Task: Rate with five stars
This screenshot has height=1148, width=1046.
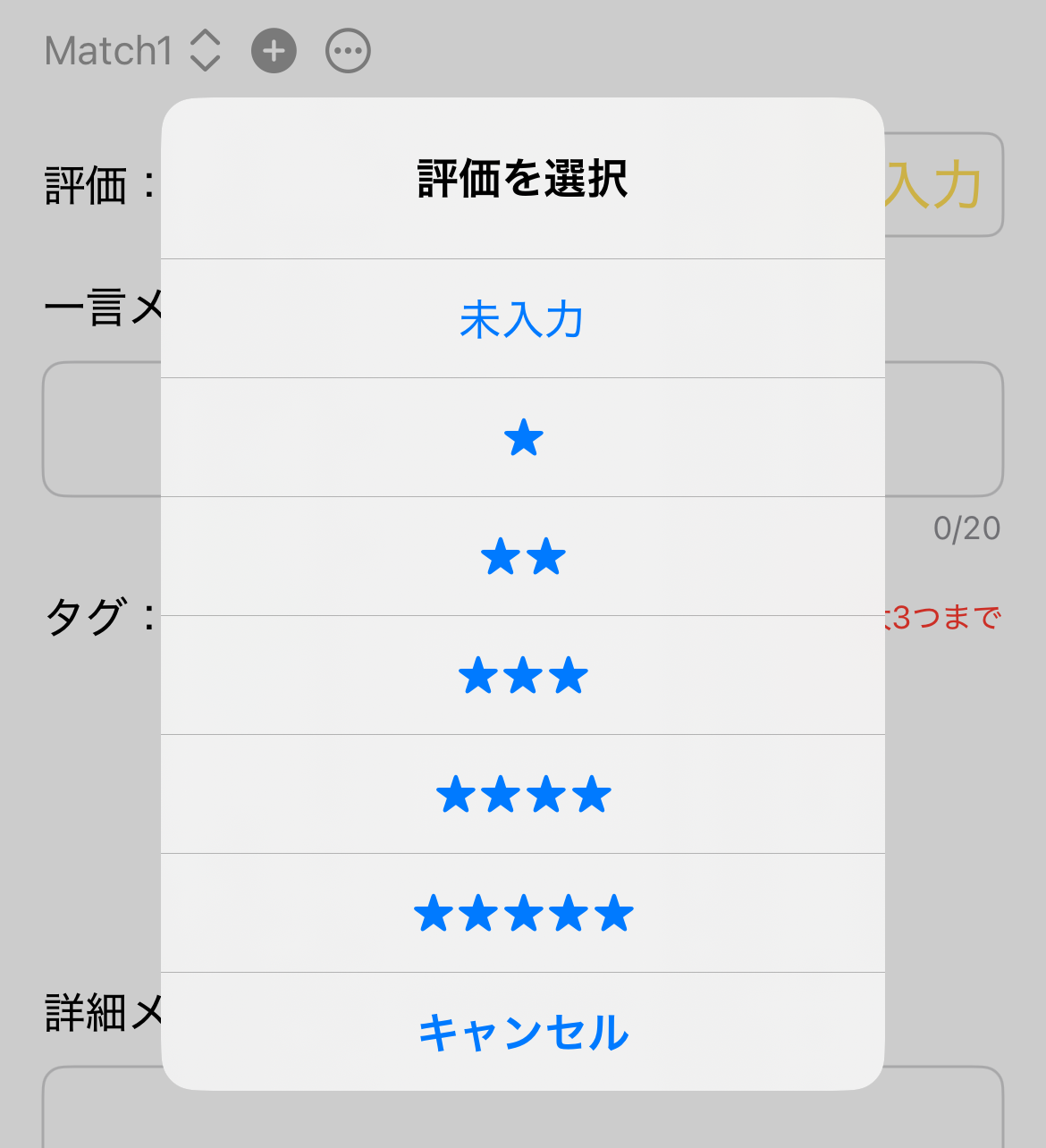Action: pyautogui.click(x=523, y=914)
